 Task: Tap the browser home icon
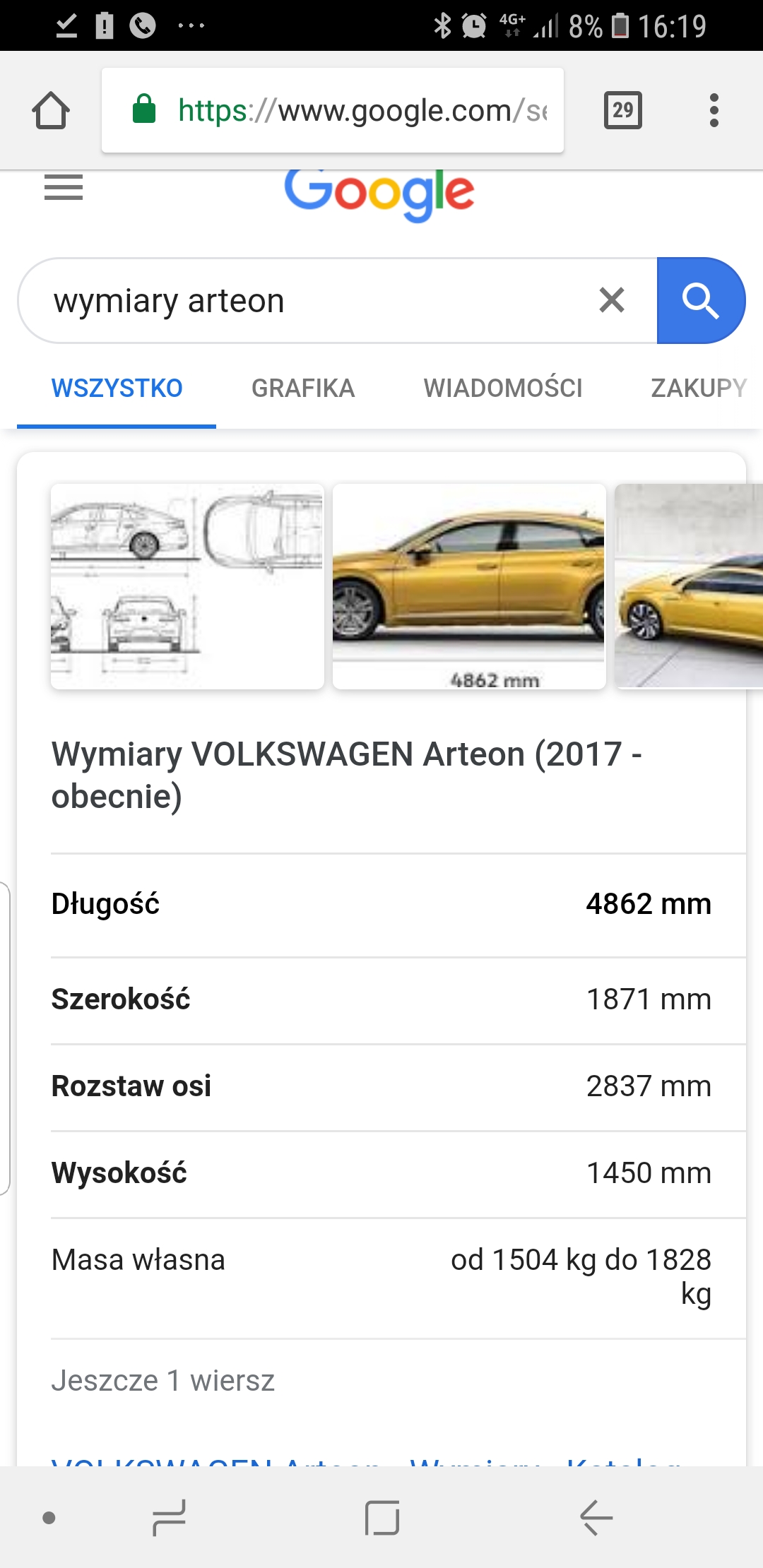tap(51, 111)
